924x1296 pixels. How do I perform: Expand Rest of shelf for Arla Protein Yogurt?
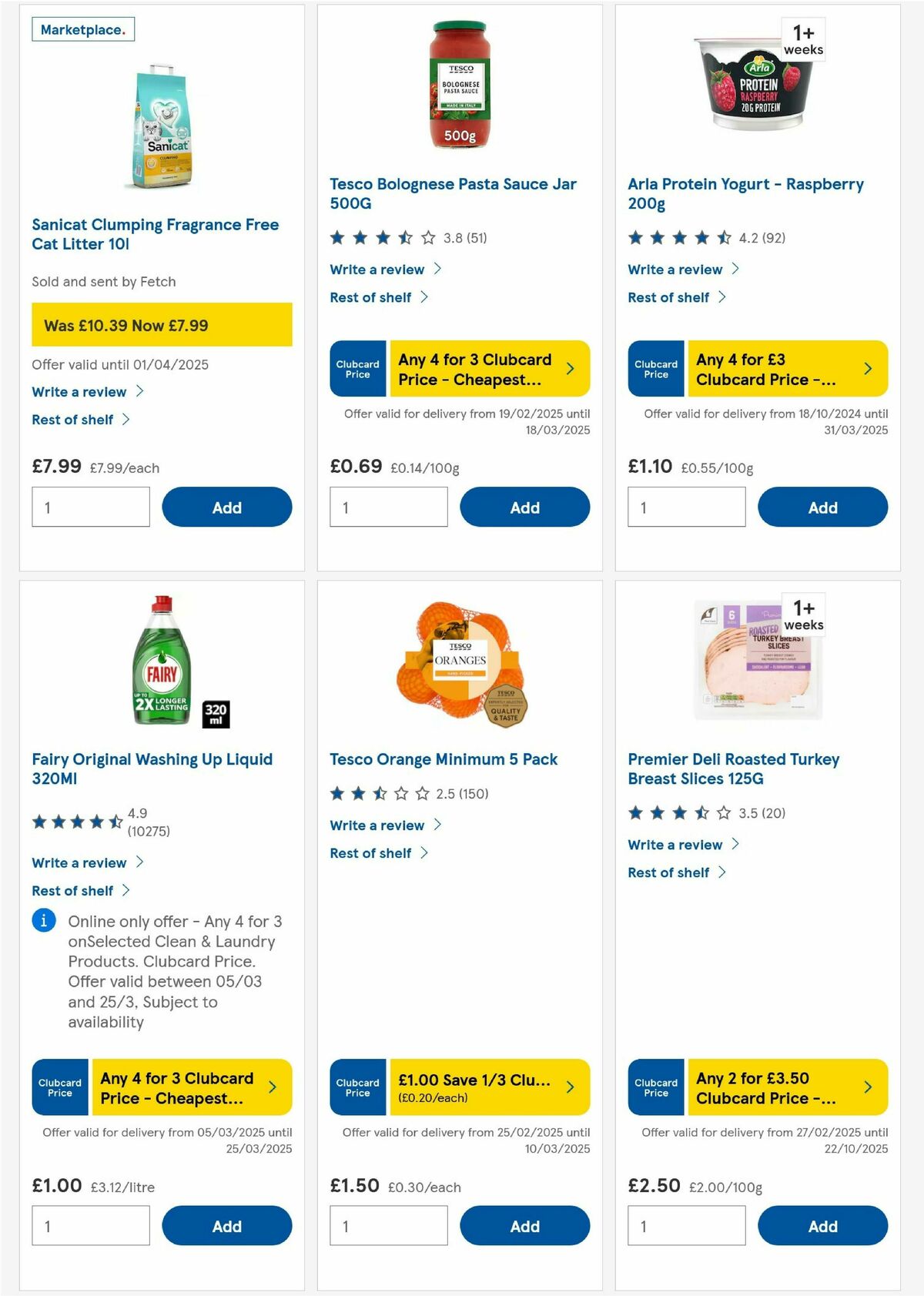tap(668, 297)
